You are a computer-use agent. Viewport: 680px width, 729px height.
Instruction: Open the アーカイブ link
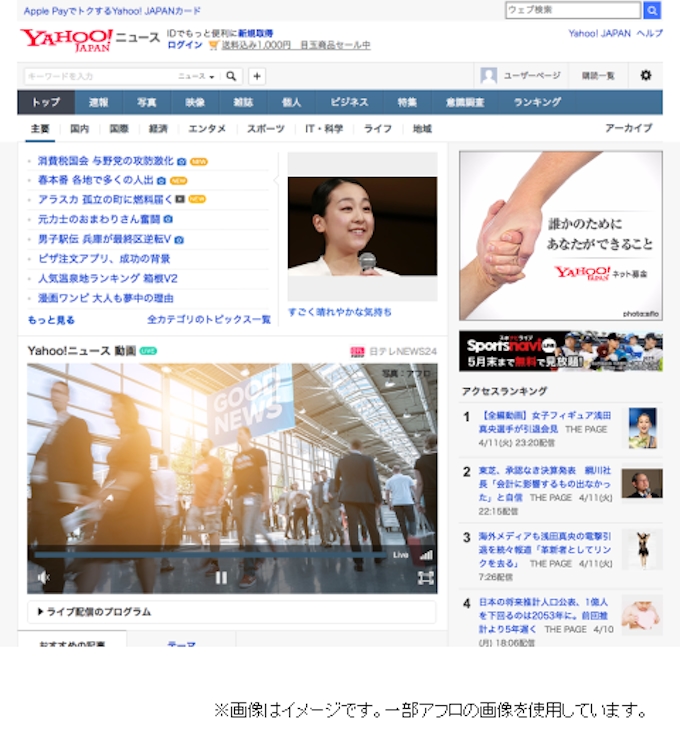(x=628, y=129)
